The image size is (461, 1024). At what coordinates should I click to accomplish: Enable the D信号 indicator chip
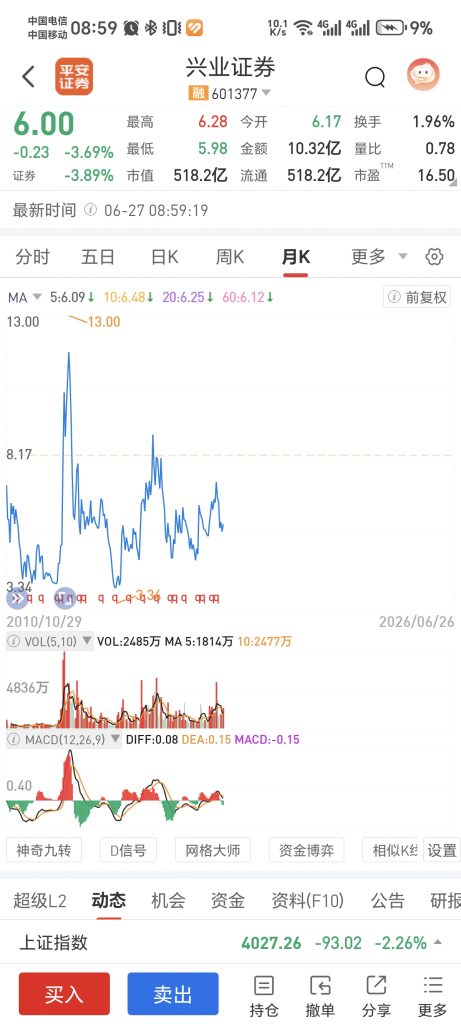pos(128,850)
